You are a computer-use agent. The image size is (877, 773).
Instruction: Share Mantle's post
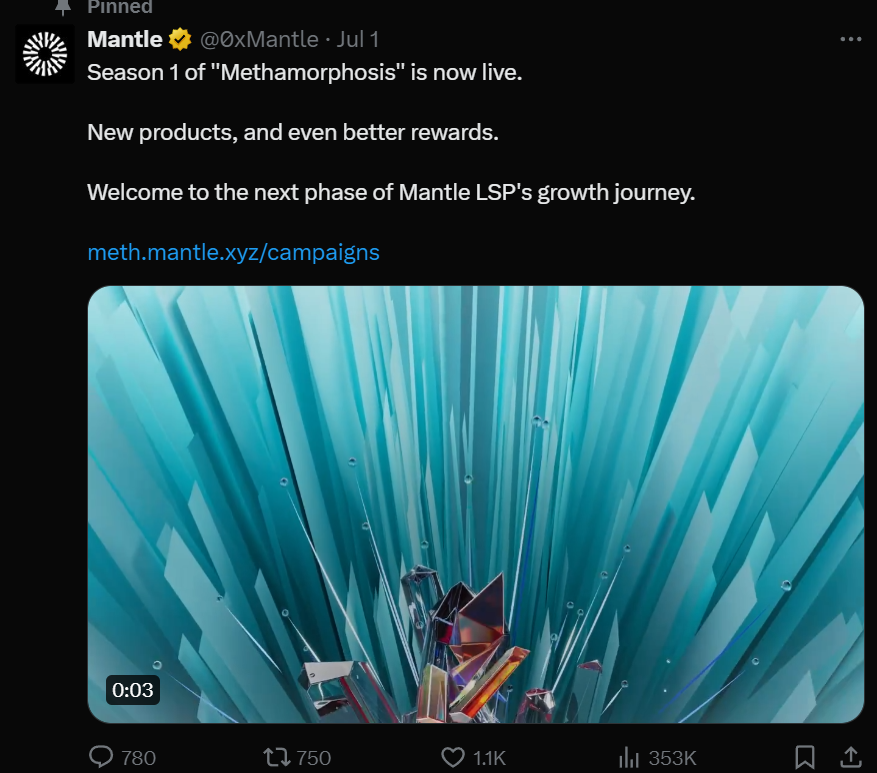850,757
